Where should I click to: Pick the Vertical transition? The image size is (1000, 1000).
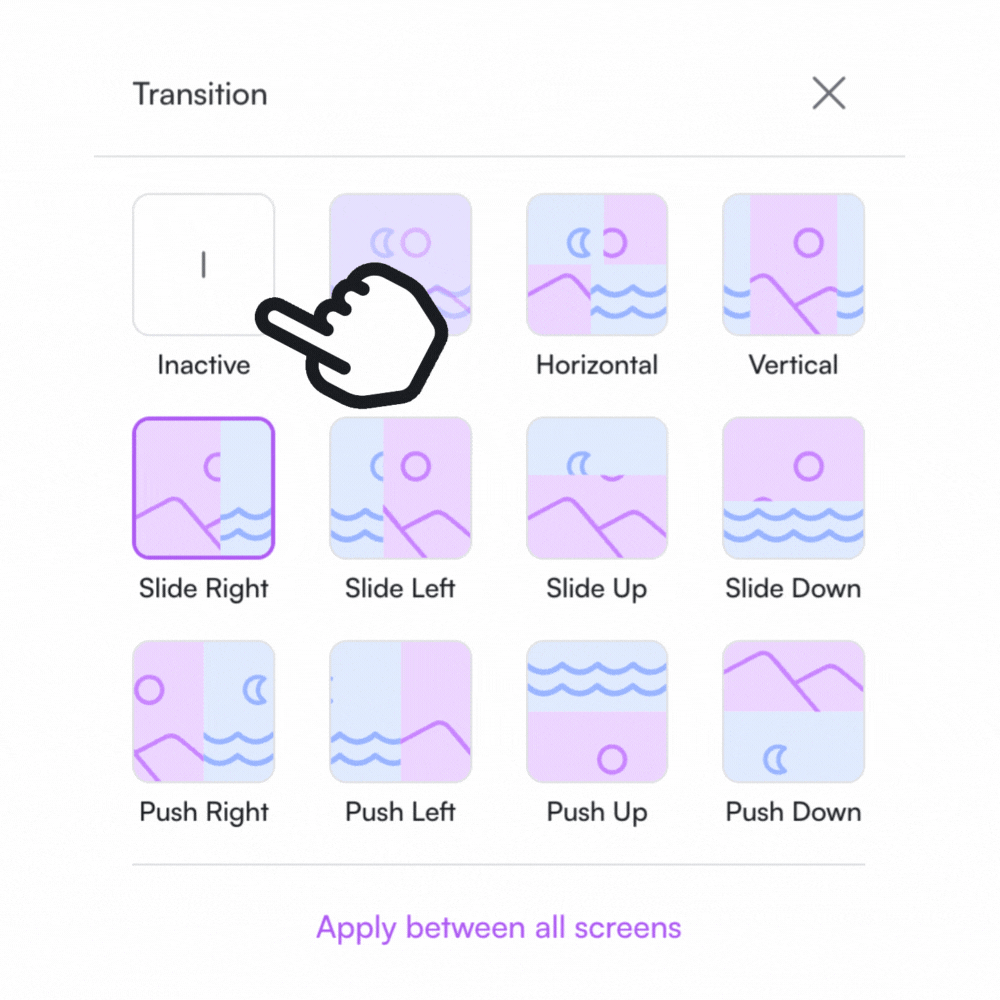click(x=793, y=265)
